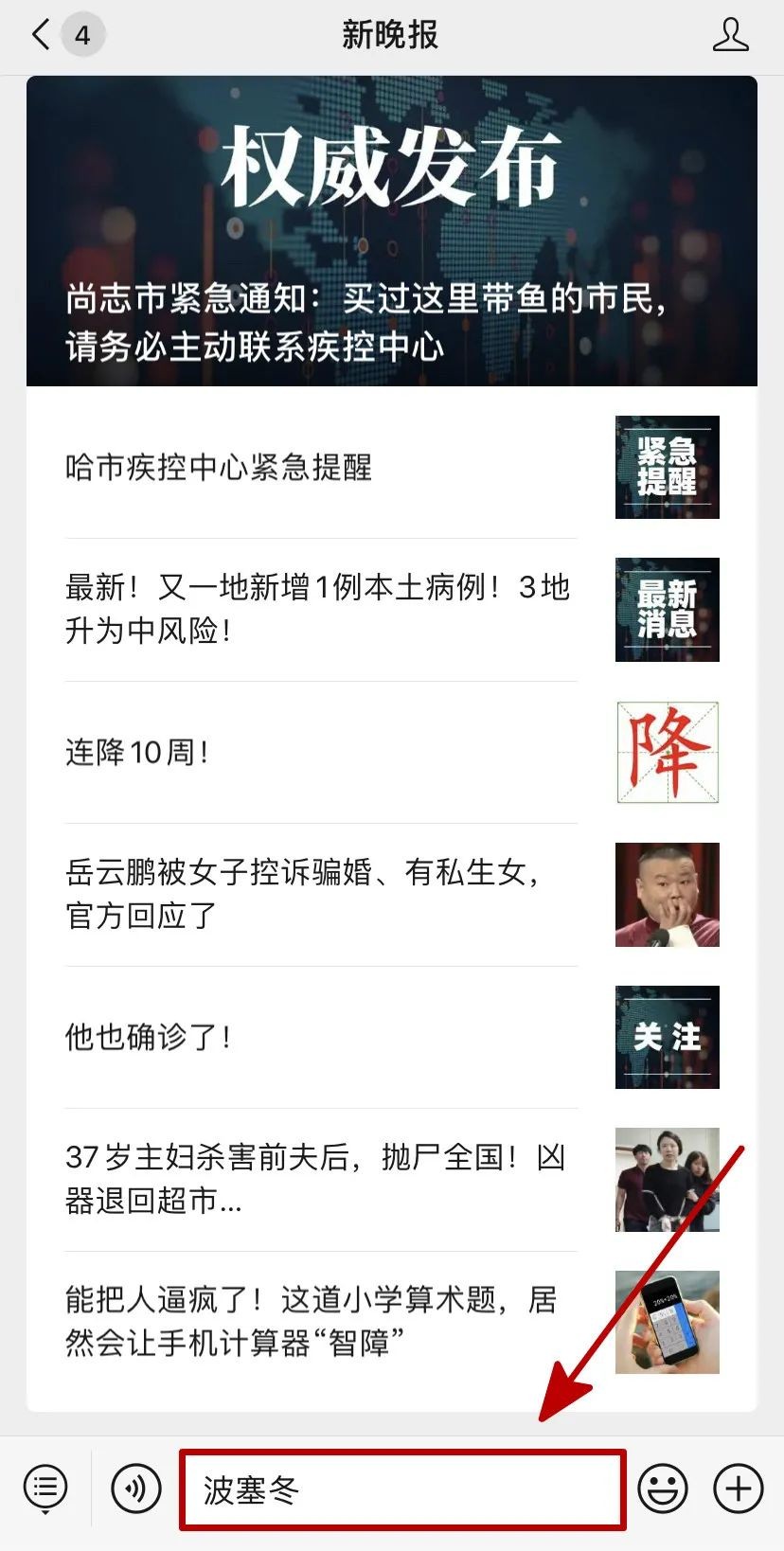The height and width of the screenshot is (1551, 784).
Task: Open the 新晚报 account profile
Action: (729, 36)
